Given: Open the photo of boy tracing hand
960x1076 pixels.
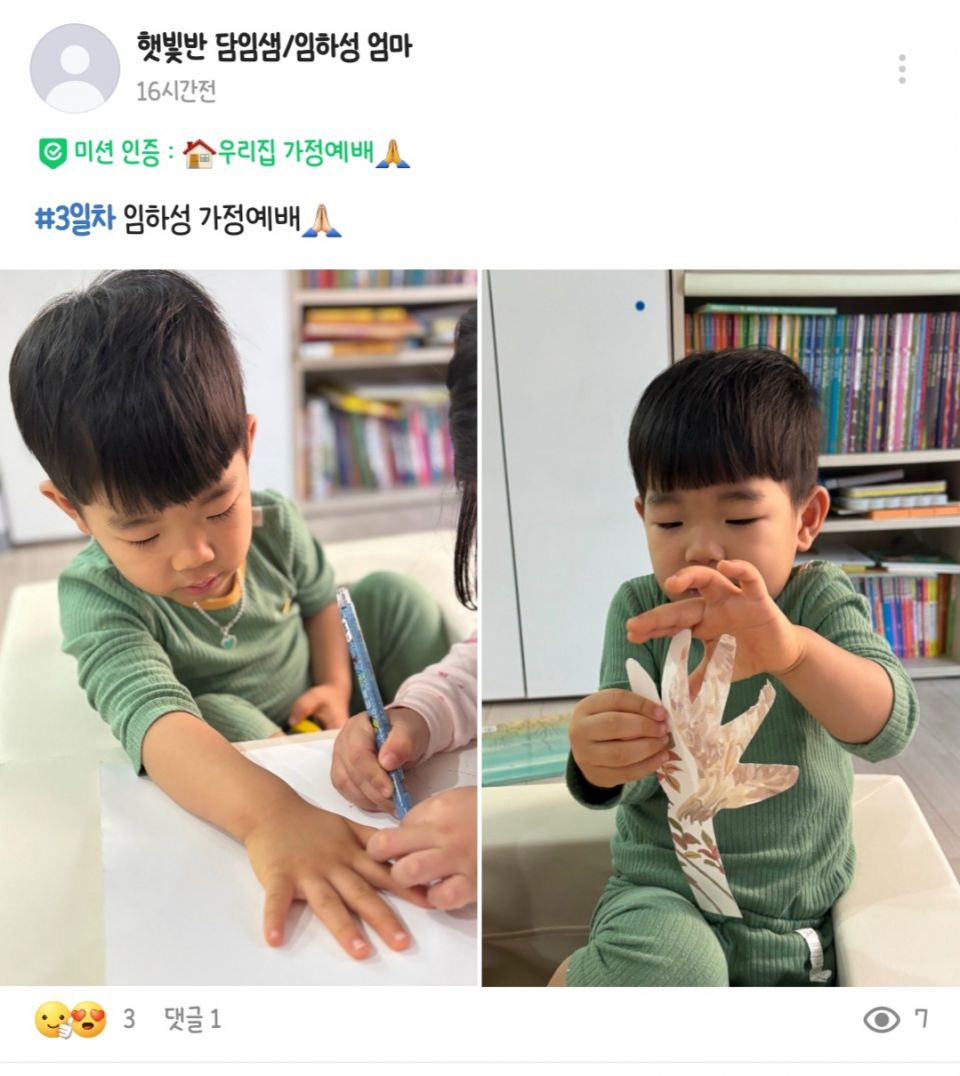Looking at the screenshot, I should (238, 627).
